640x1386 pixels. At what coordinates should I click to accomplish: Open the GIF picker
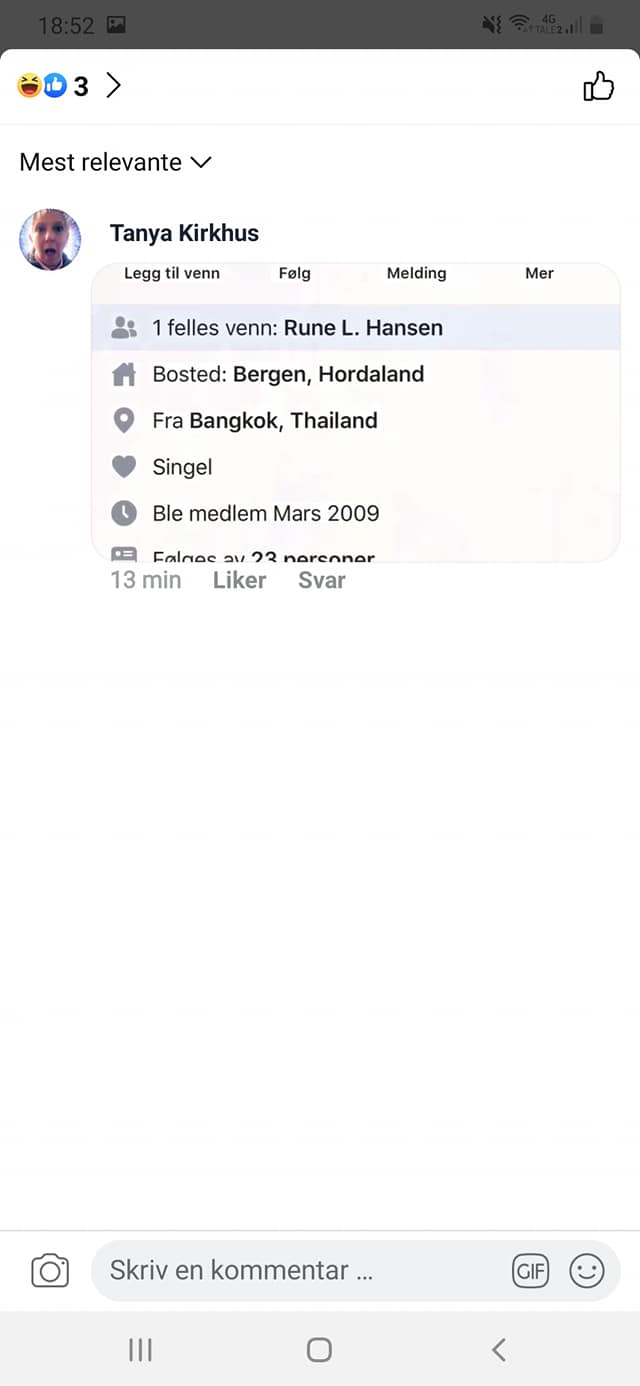pyautogui.click(x=531, y=1271)
